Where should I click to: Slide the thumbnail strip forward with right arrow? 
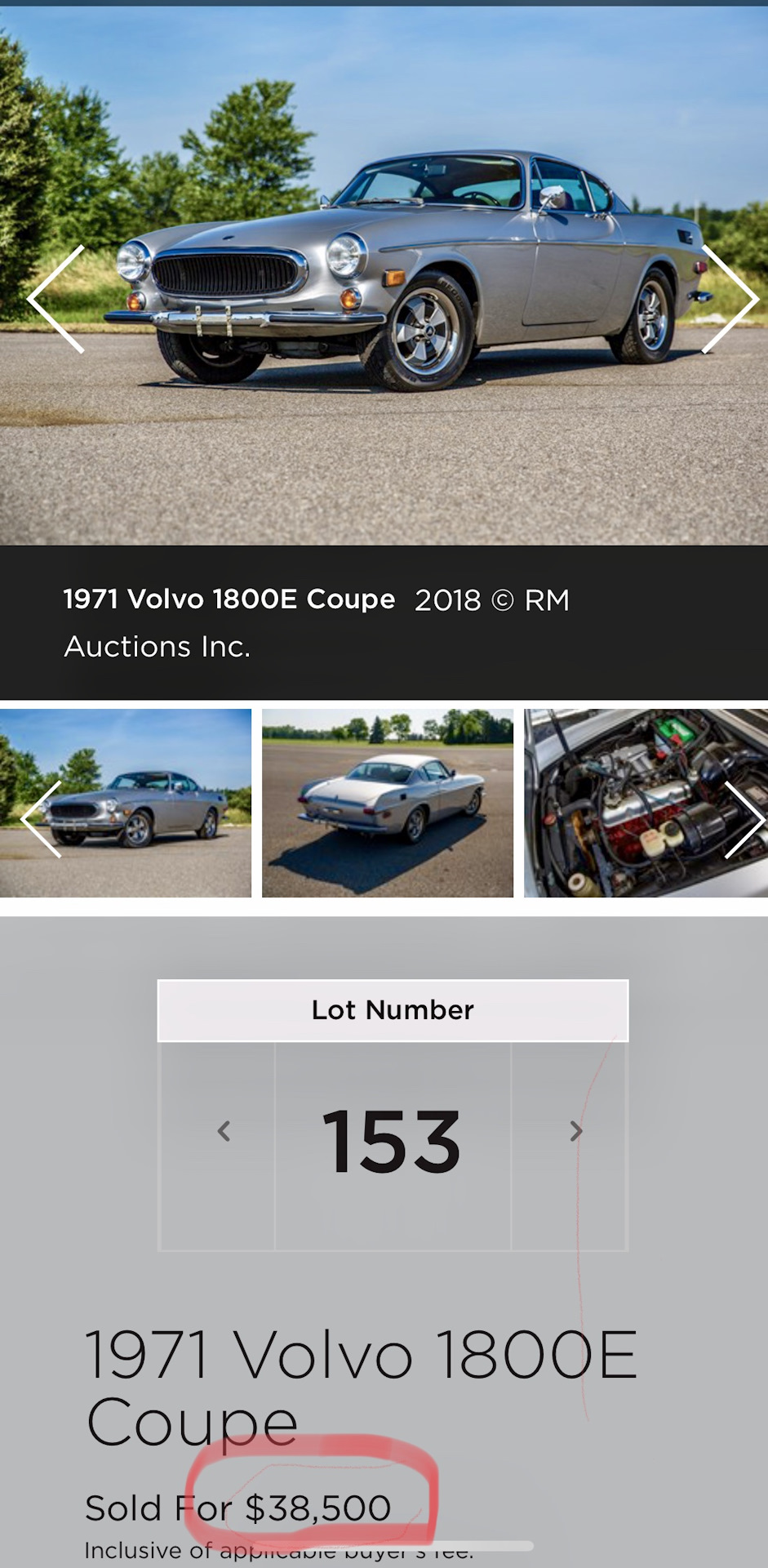(744, 819)
